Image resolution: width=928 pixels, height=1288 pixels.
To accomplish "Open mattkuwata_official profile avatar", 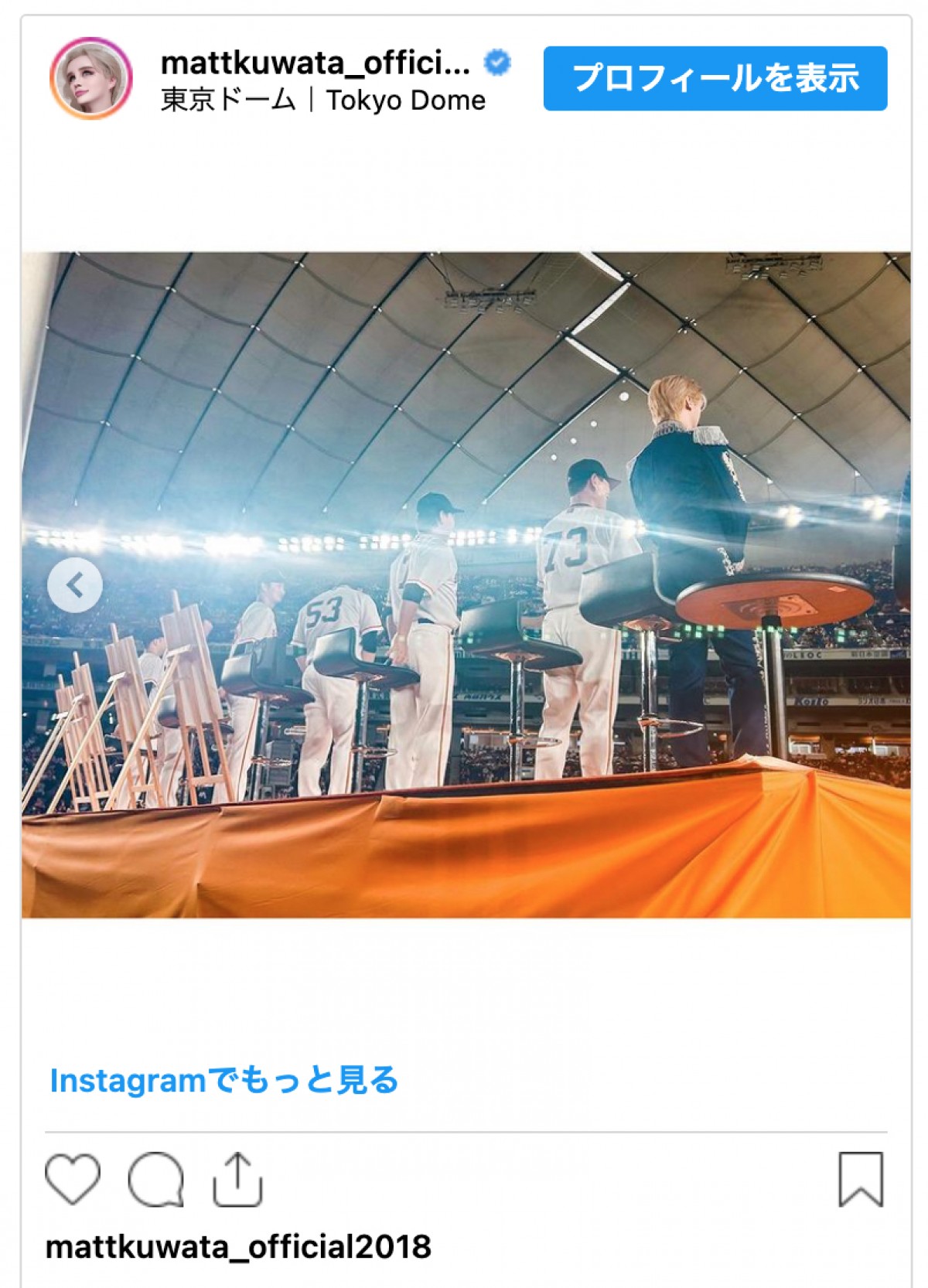I will (x=90, y=78).
